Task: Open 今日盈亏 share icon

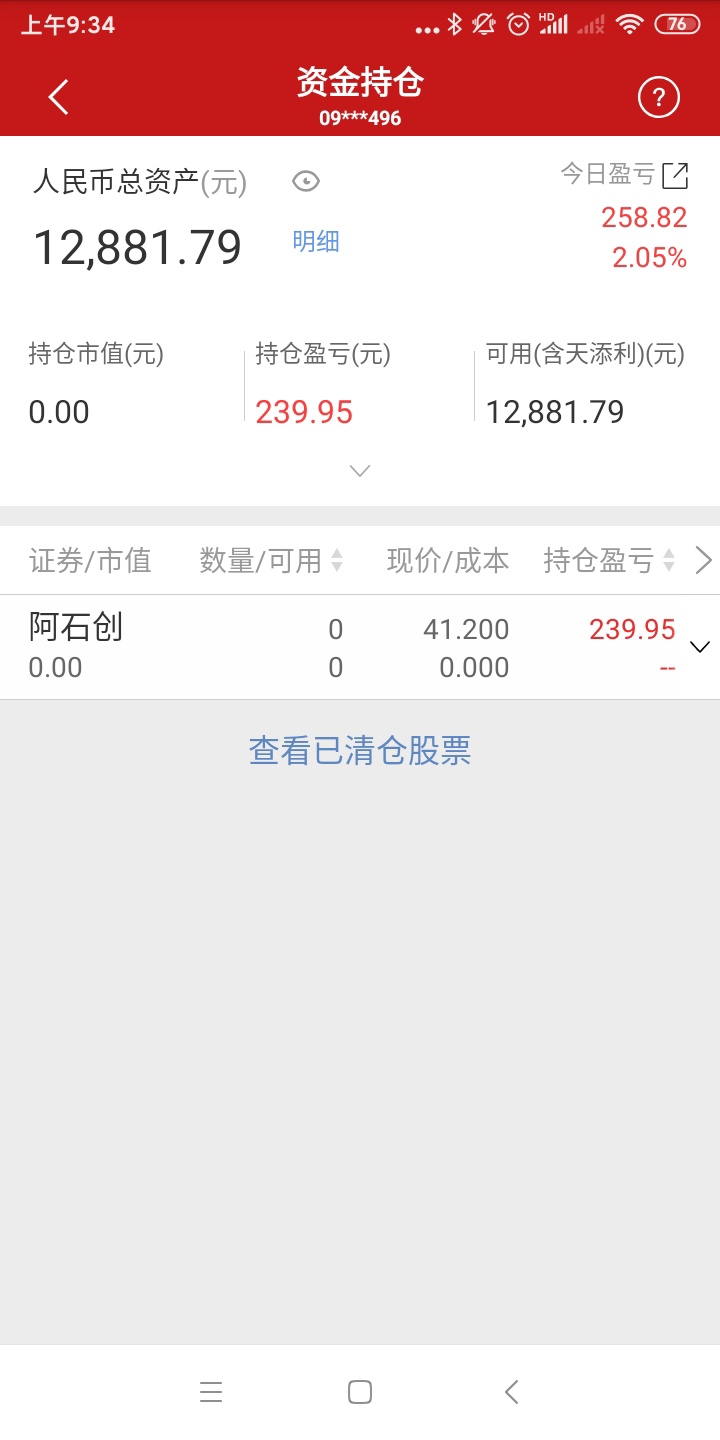Action: pyautogui.click(x=676, y=175)
